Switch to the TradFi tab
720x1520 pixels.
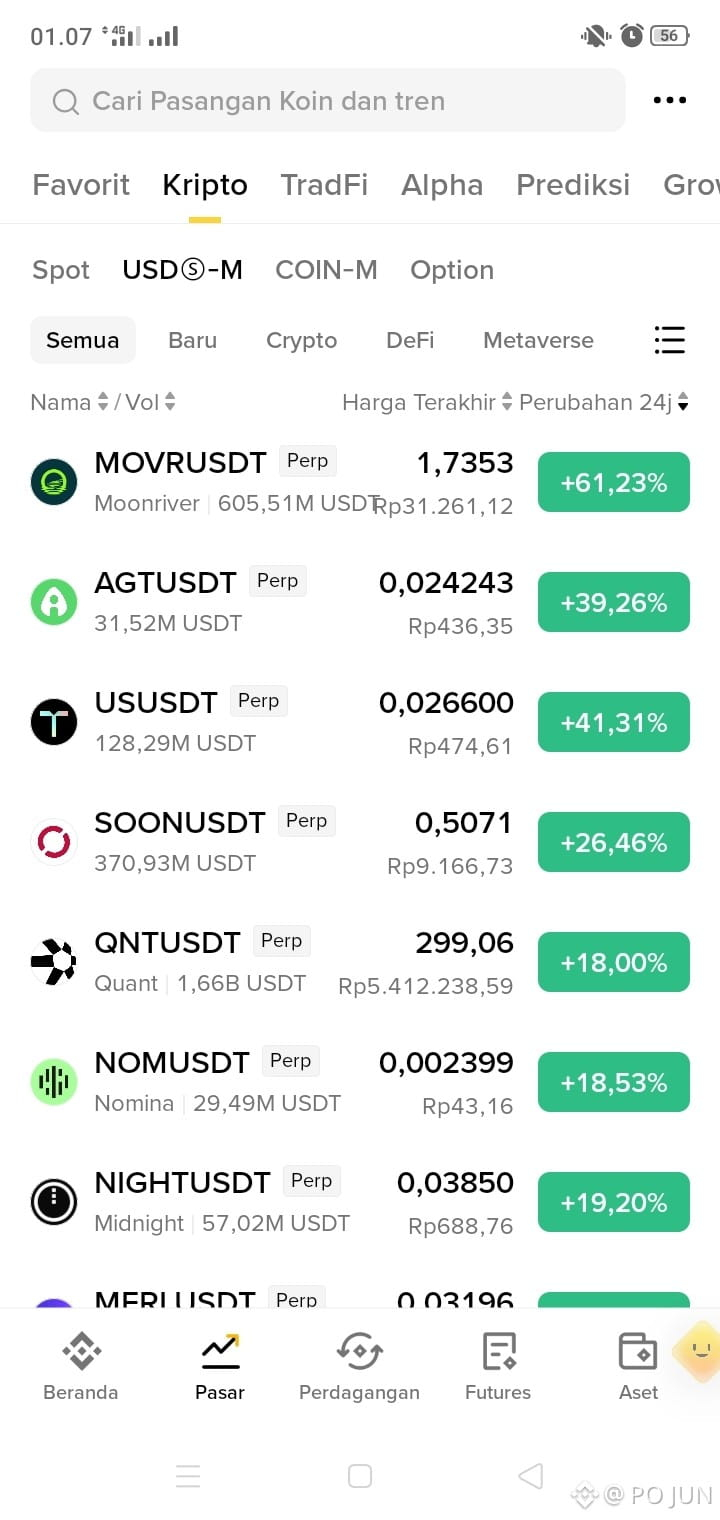click(x=324, y=185)
